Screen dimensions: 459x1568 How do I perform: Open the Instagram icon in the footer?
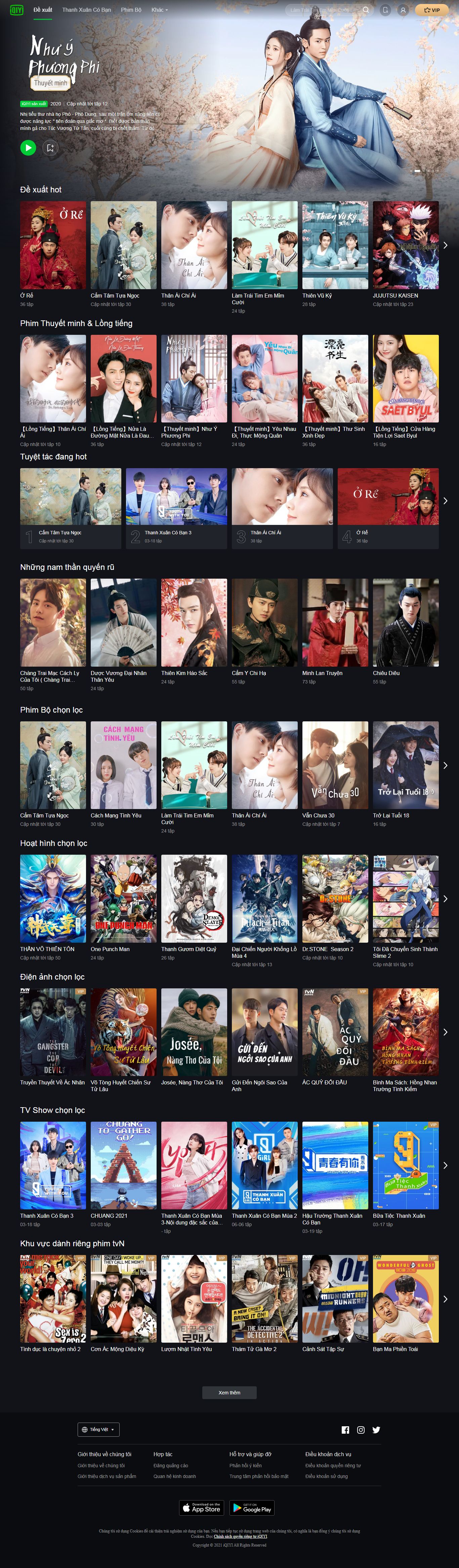pyautogui.click(x=361, y=1430)
